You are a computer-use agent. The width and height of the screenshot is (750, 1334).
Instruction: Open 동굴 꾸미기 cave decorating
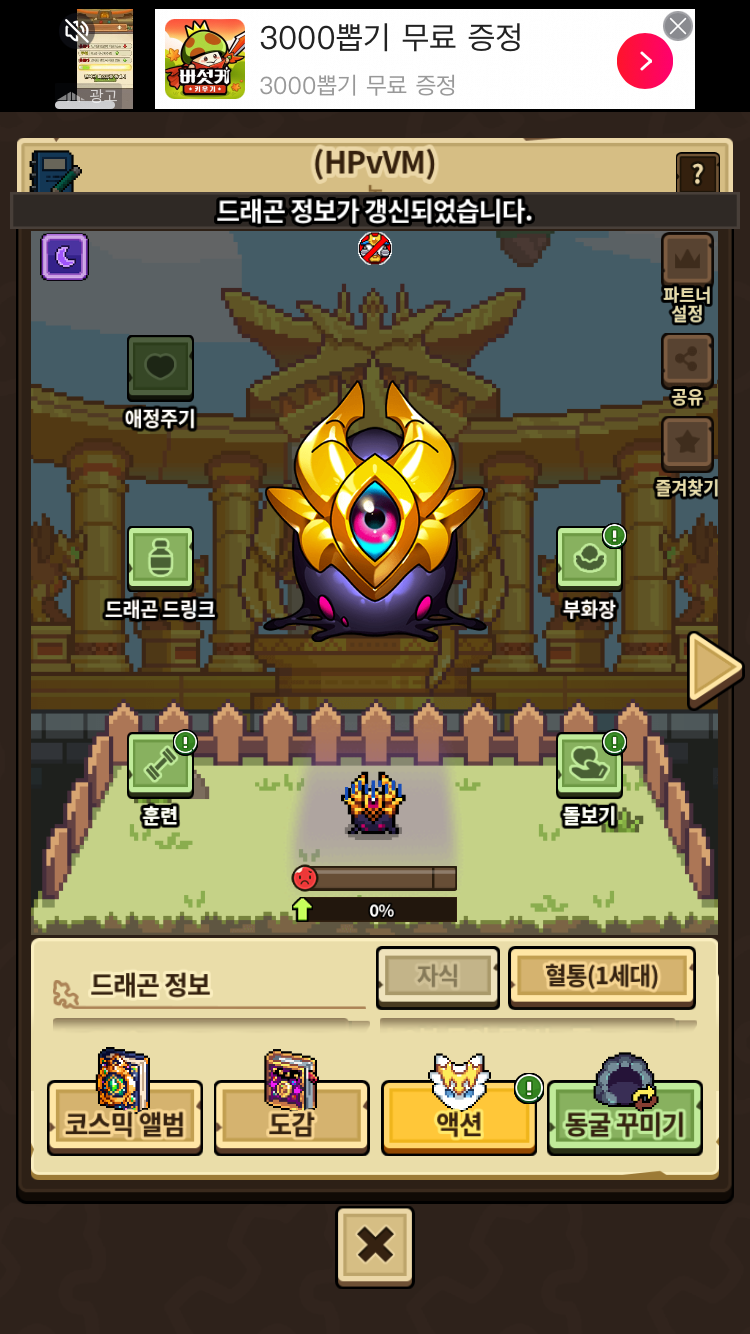625,1122
